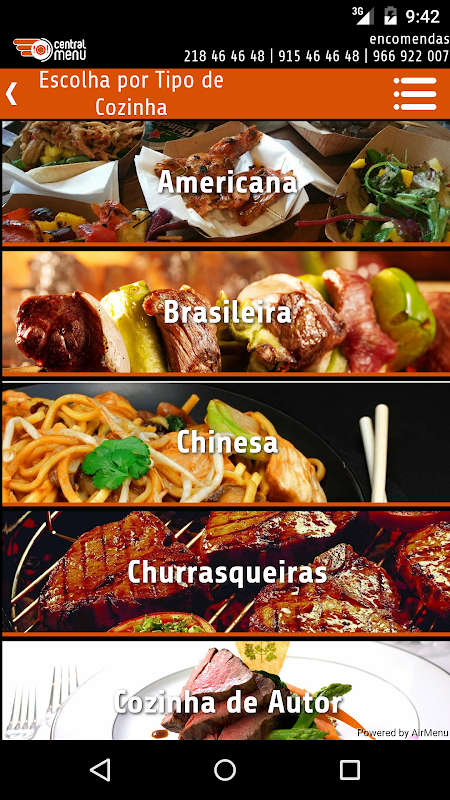Open the Brasileira cuisine category
Screen dimensions: 450x800
[x=226, y=311]
